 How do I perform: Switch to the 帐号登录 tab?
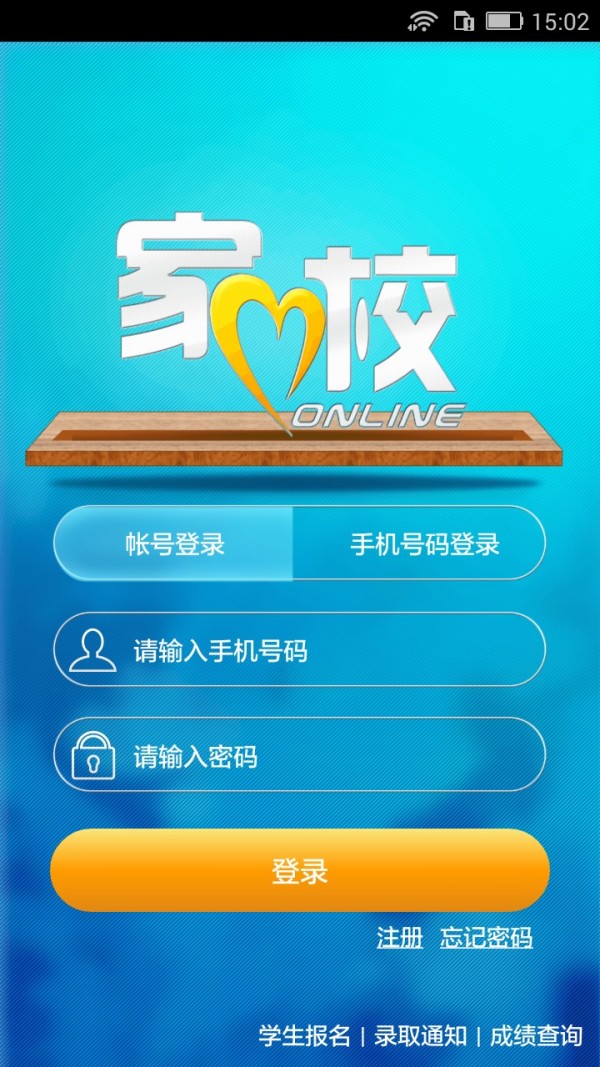click(175, 544)
